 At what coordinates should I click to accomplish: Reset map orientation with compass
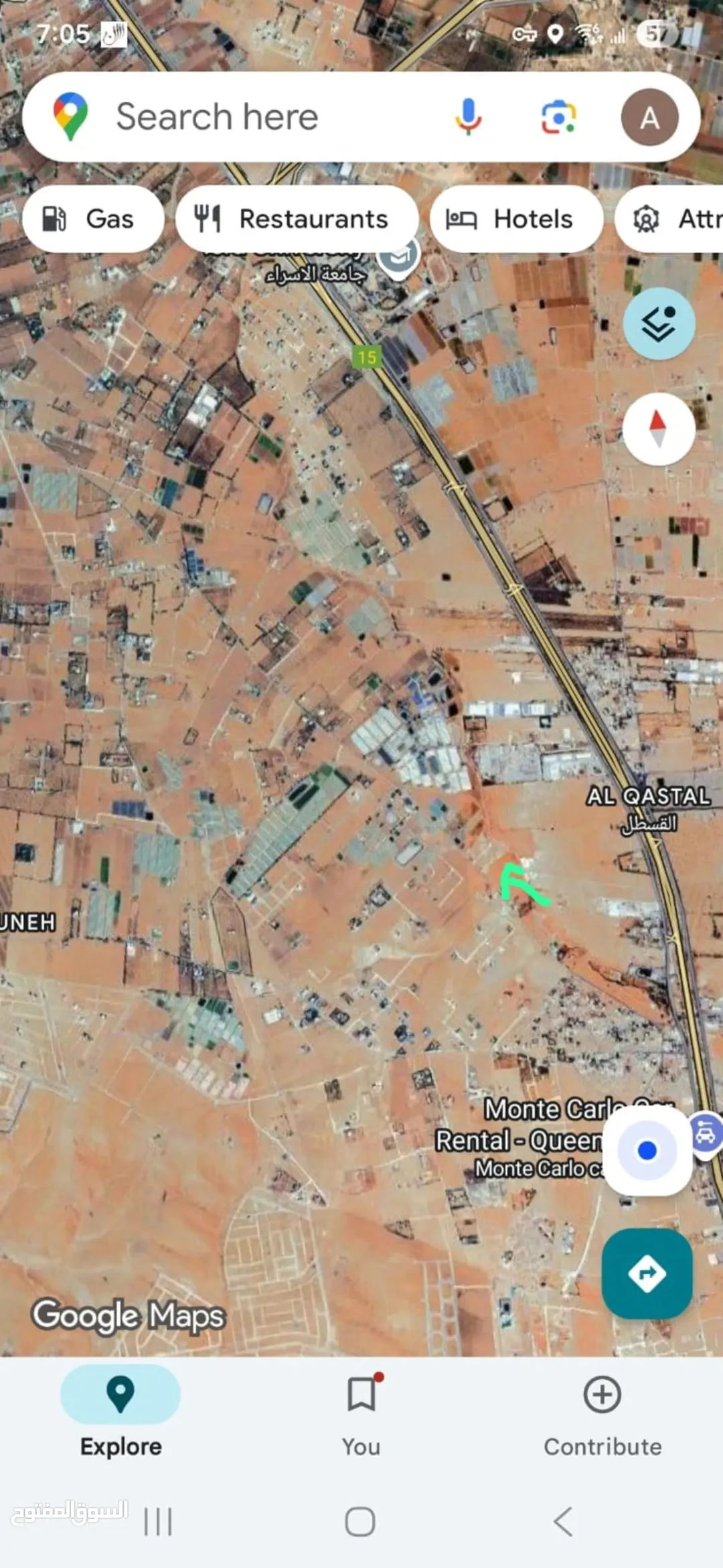(x=659, y=429)
